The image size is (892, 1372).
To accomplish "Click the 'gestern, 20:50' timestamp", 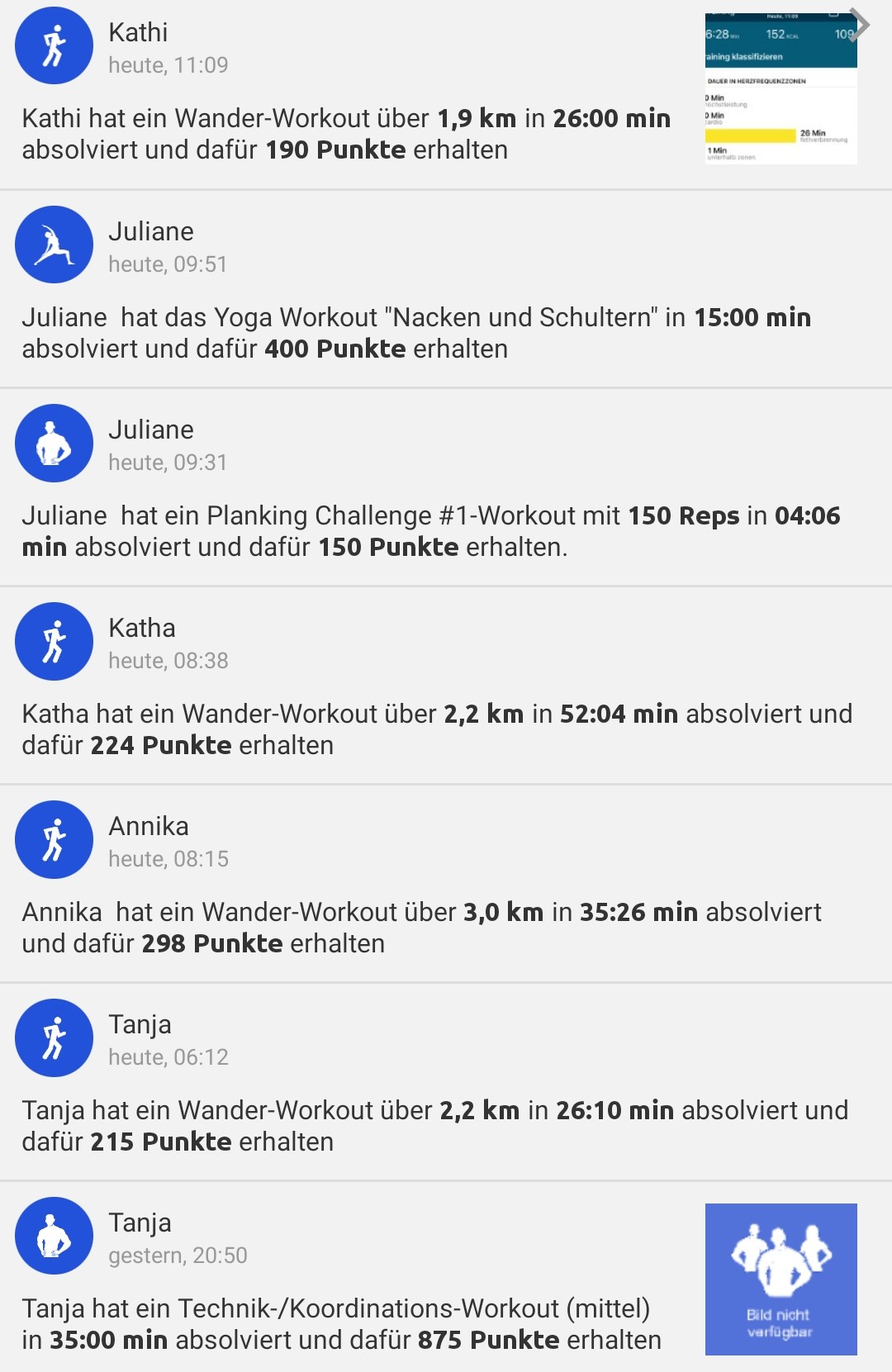I will [178, 1255].
